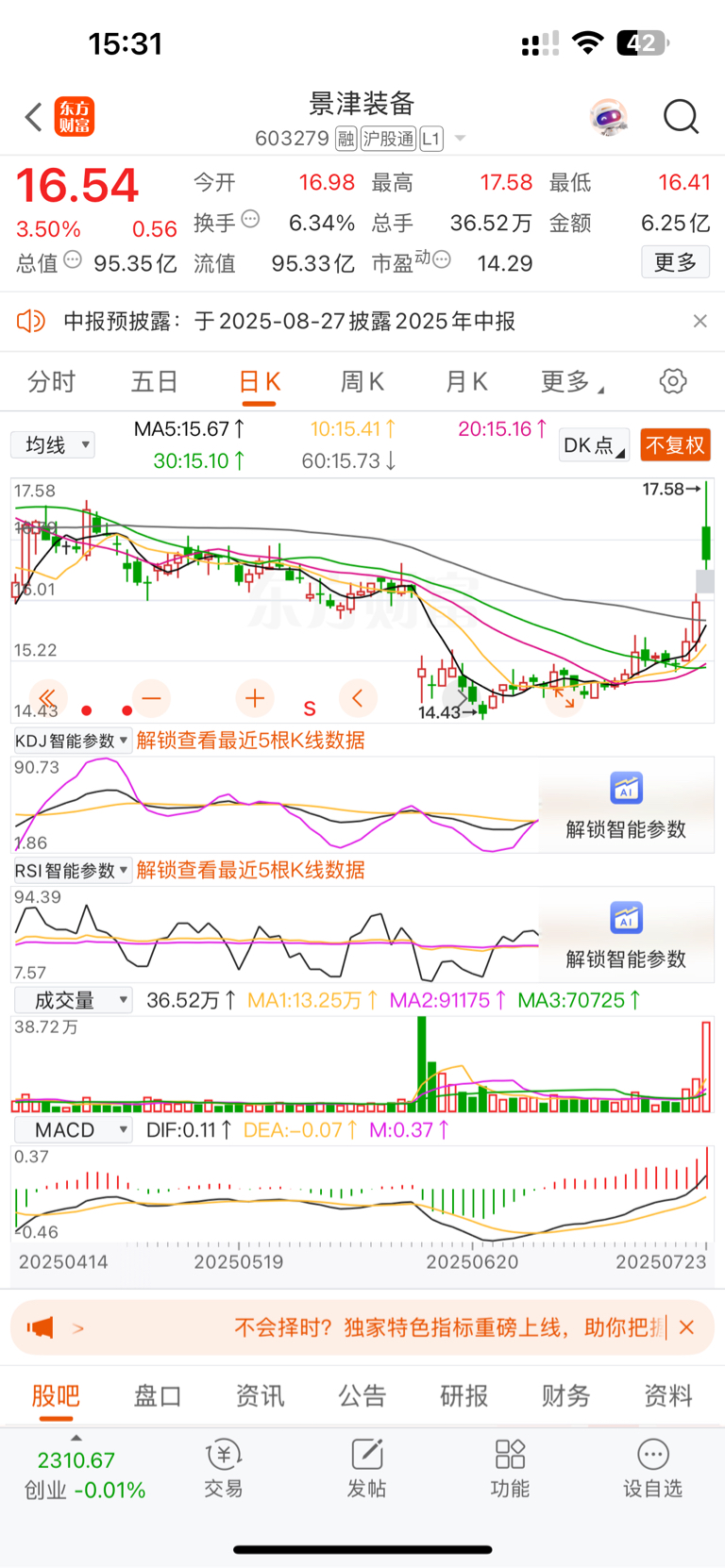
Task: Go back with the top-left arrow
Action: [34, 117]
